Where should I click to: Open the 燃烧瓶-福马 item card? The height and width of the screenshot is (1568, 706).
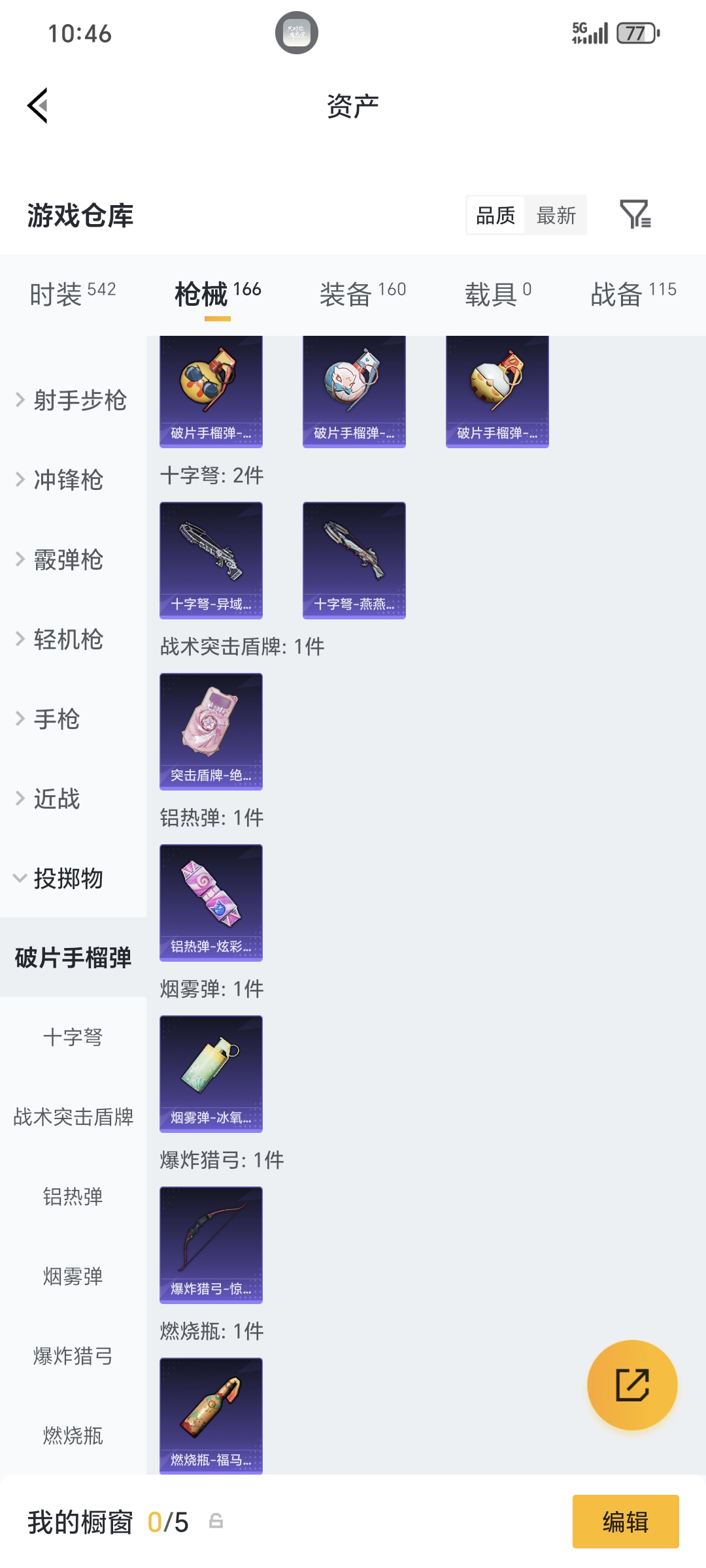coord(211,1414)
